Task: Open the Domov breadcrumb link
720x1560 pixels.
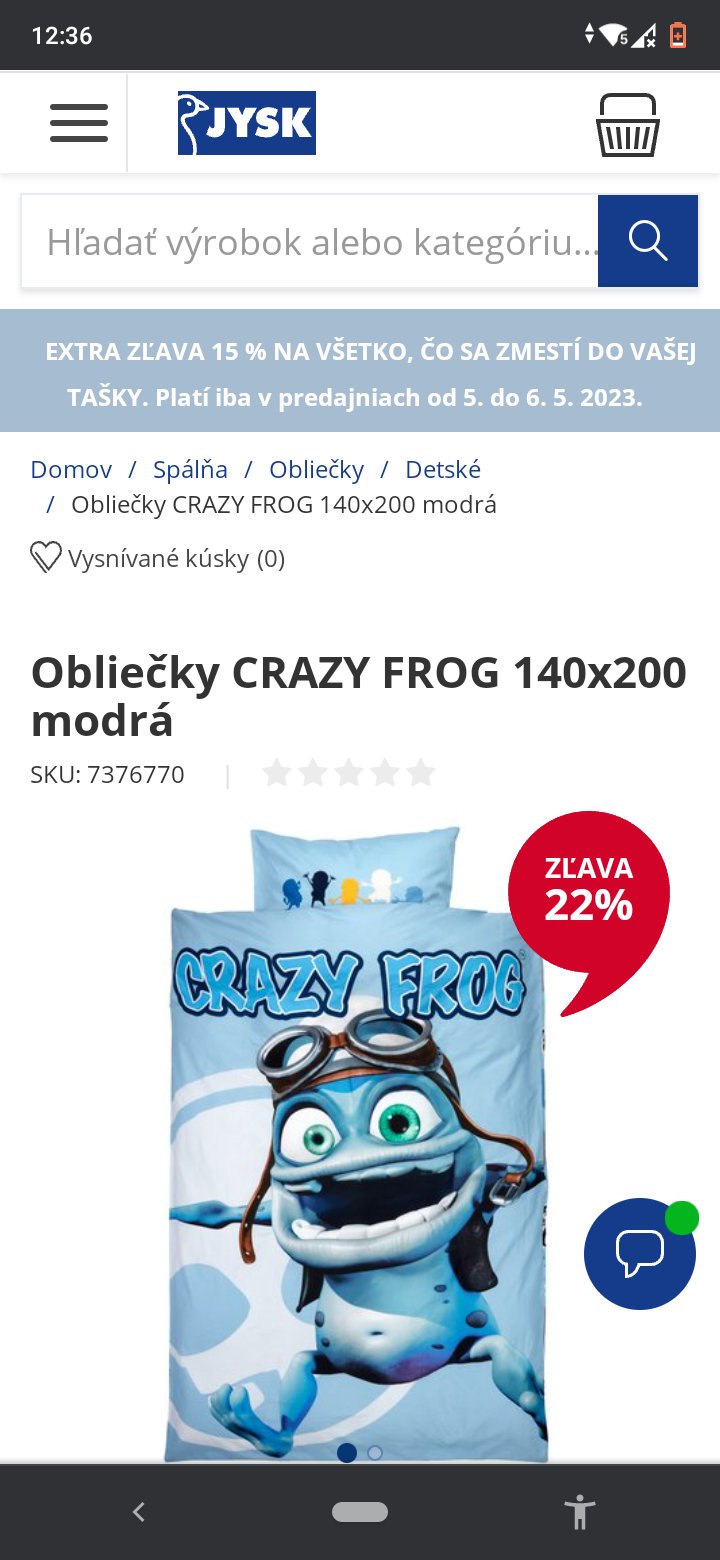Action: pos(71,469)
